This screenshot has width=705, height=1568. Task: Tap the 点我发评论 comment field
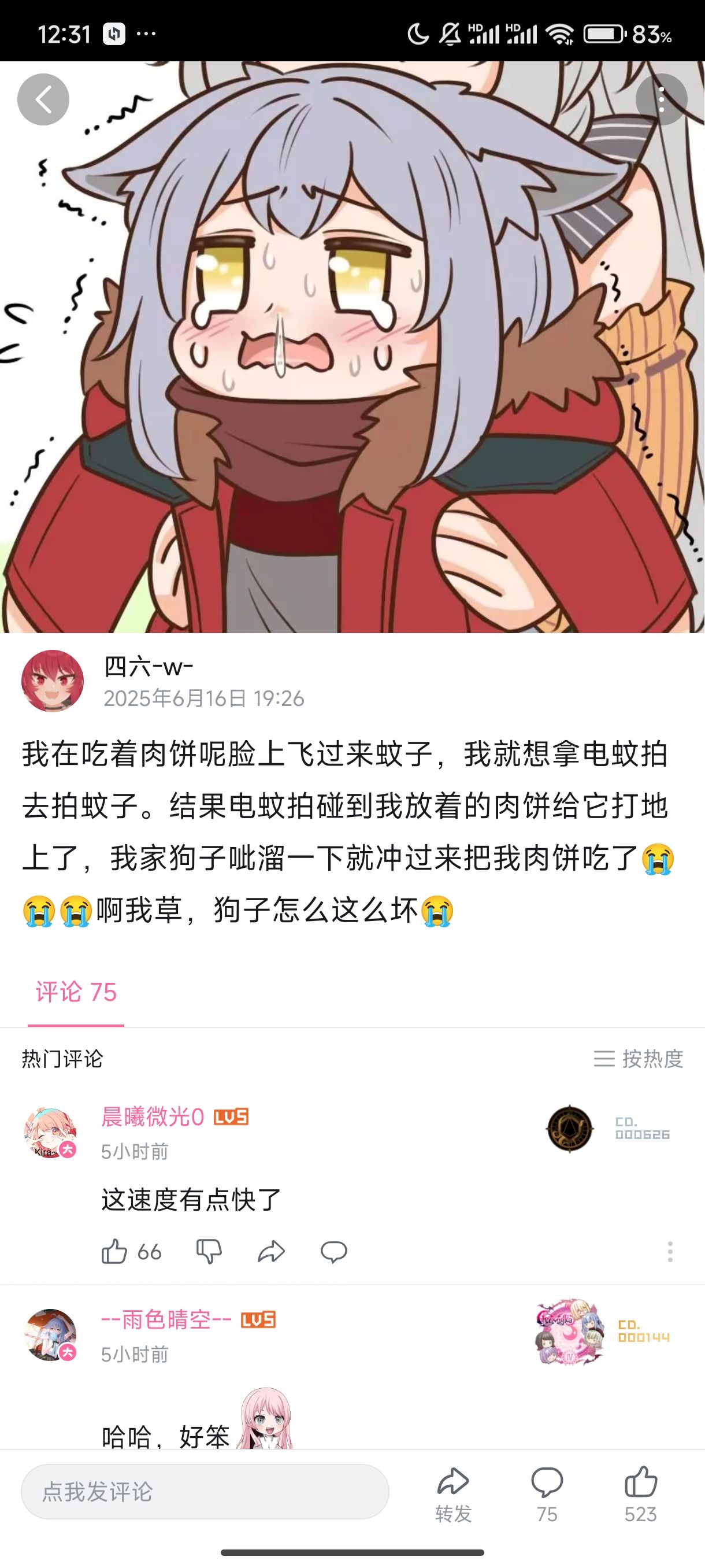[x=205, y=1492]
